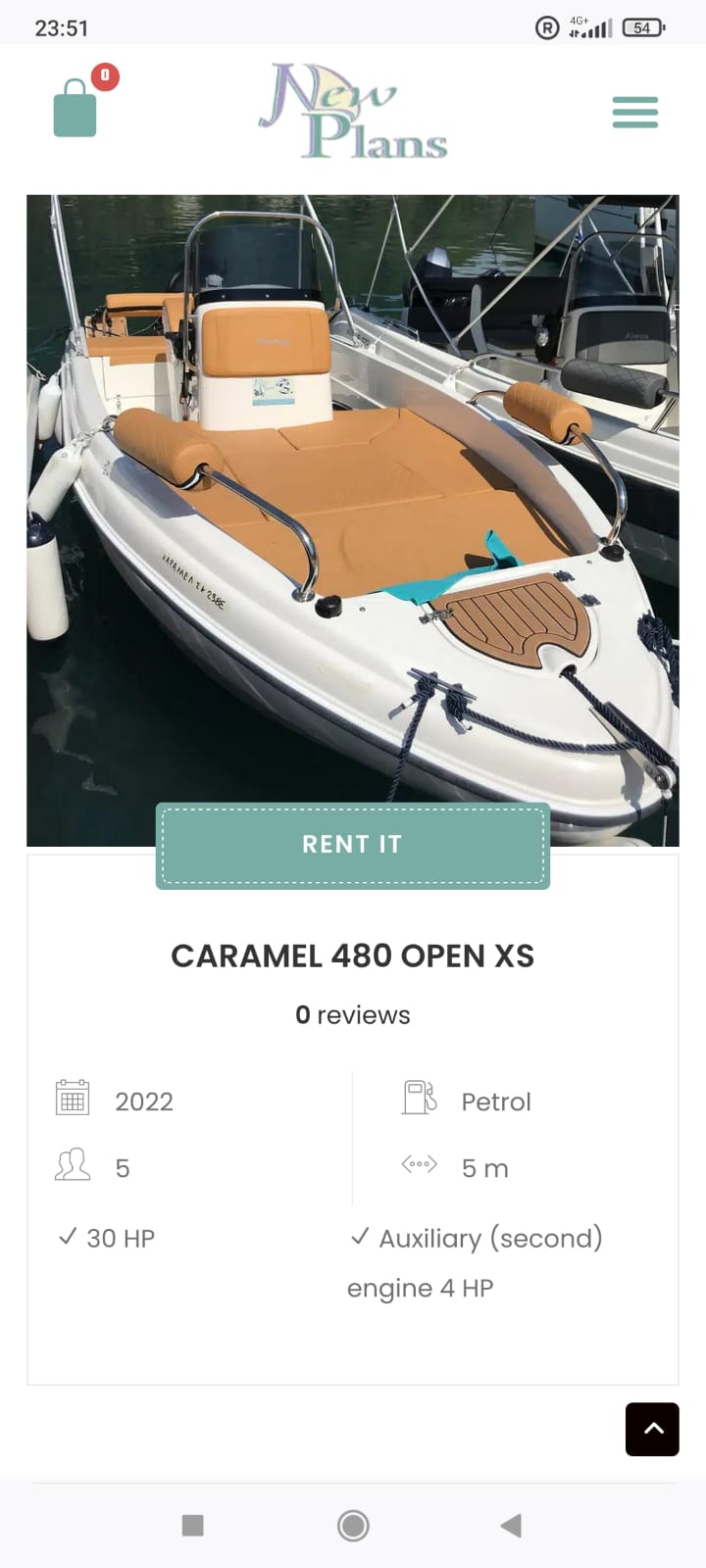Open the 0 reviews link
The width and height of the screenshot is (706, 1568).
click(x=353, y=1015)
